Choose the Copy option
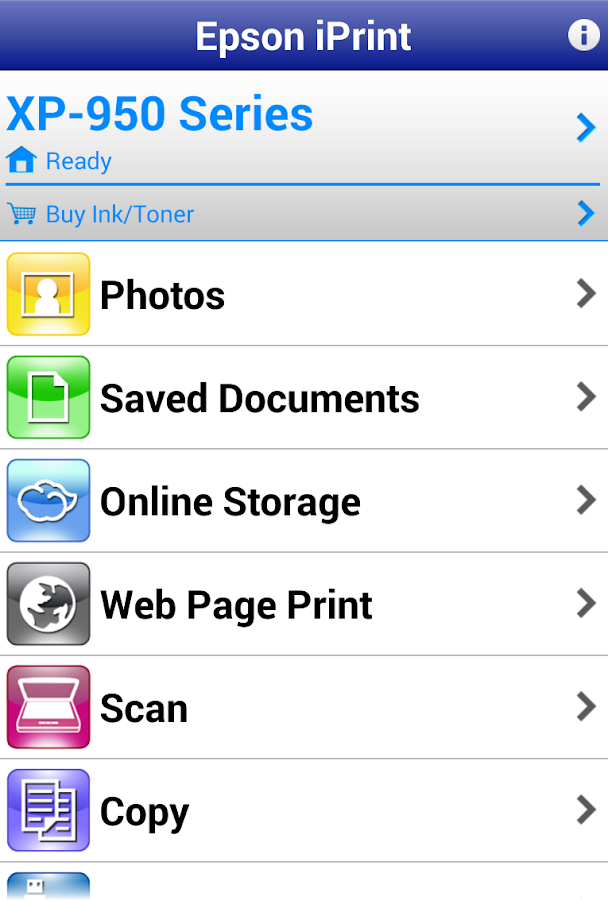This screenshot has width=608, height=900. [x=300, y=811]
